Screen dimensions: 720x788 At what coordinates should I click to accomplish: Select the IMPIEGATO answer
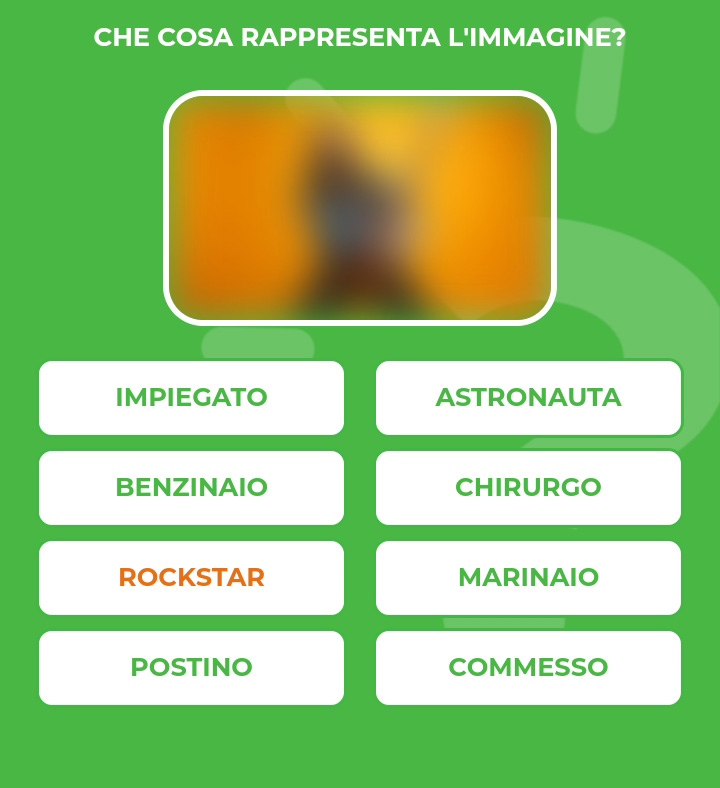point(191,398)
